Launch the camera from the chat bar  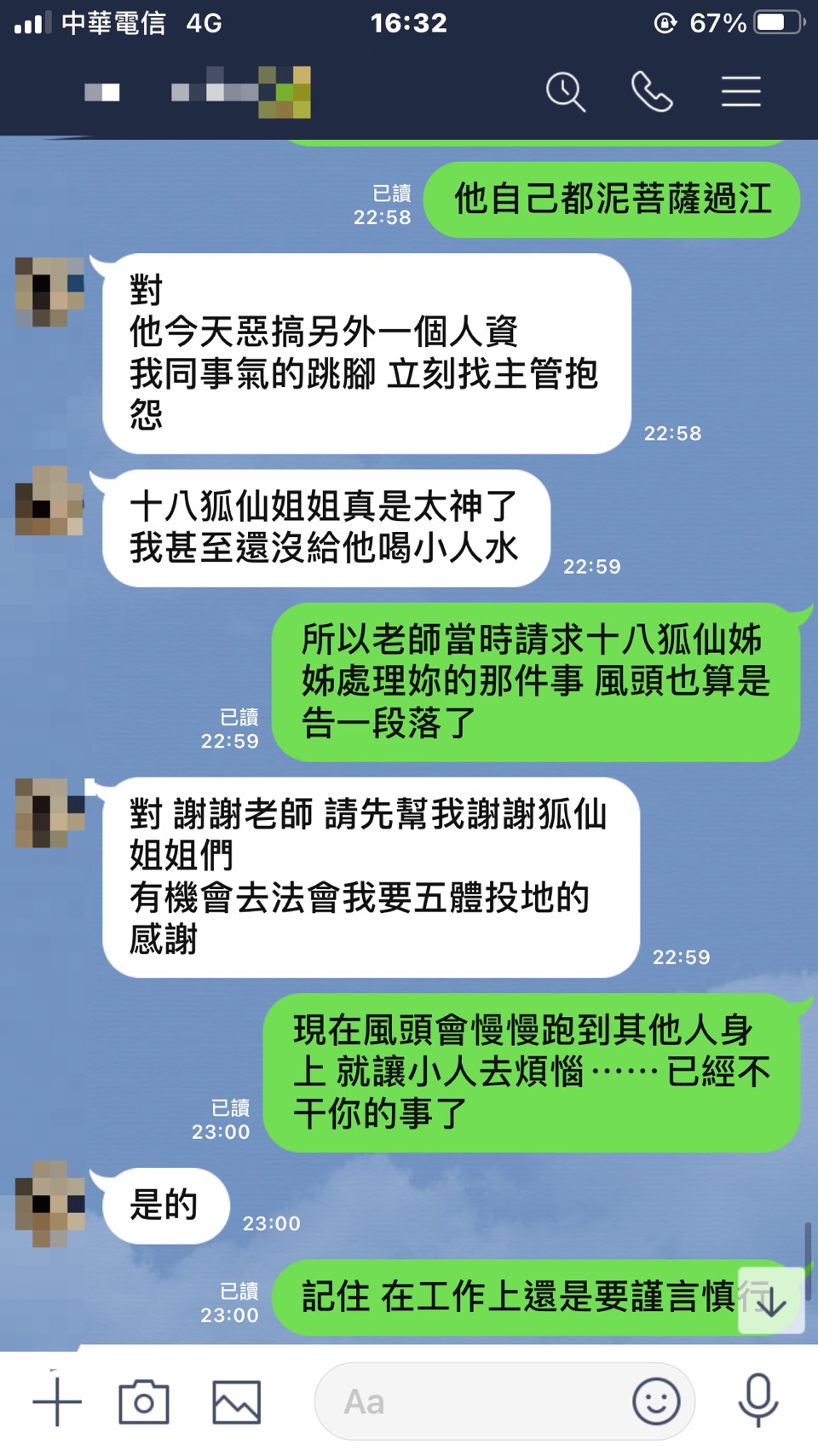click(x=144, y=1401)
